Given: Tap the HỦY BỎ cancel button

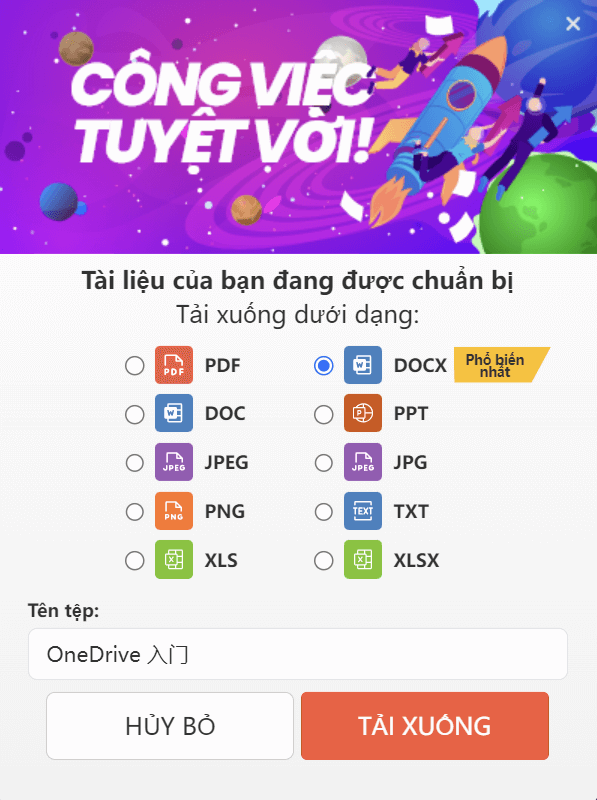Looking at the screenshot, I should coord(170,726).
